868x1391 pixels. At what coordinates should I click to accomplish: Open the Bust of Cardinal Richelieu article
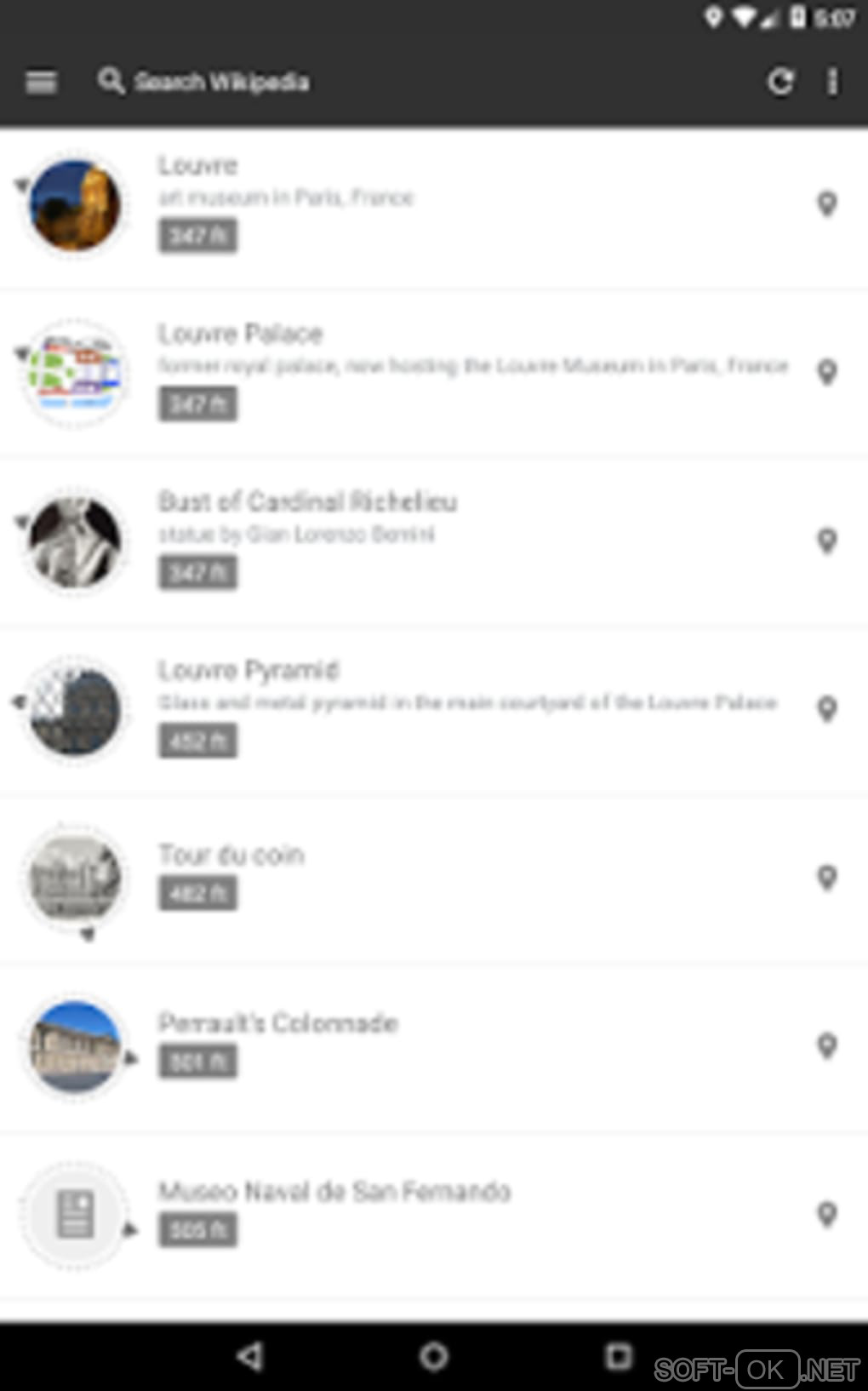(307, 502)
